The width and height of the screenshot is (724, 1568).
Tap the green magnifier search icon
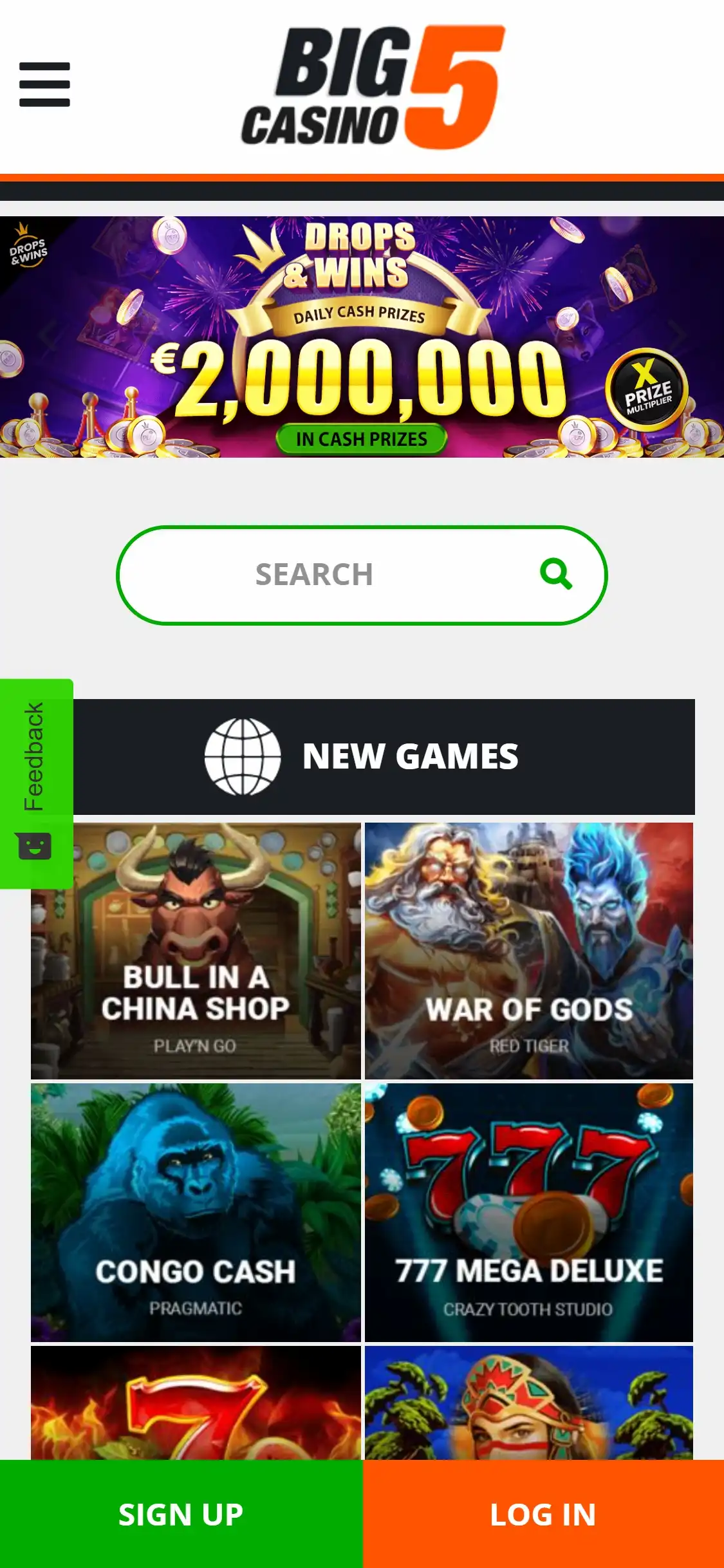coord(556,574)
